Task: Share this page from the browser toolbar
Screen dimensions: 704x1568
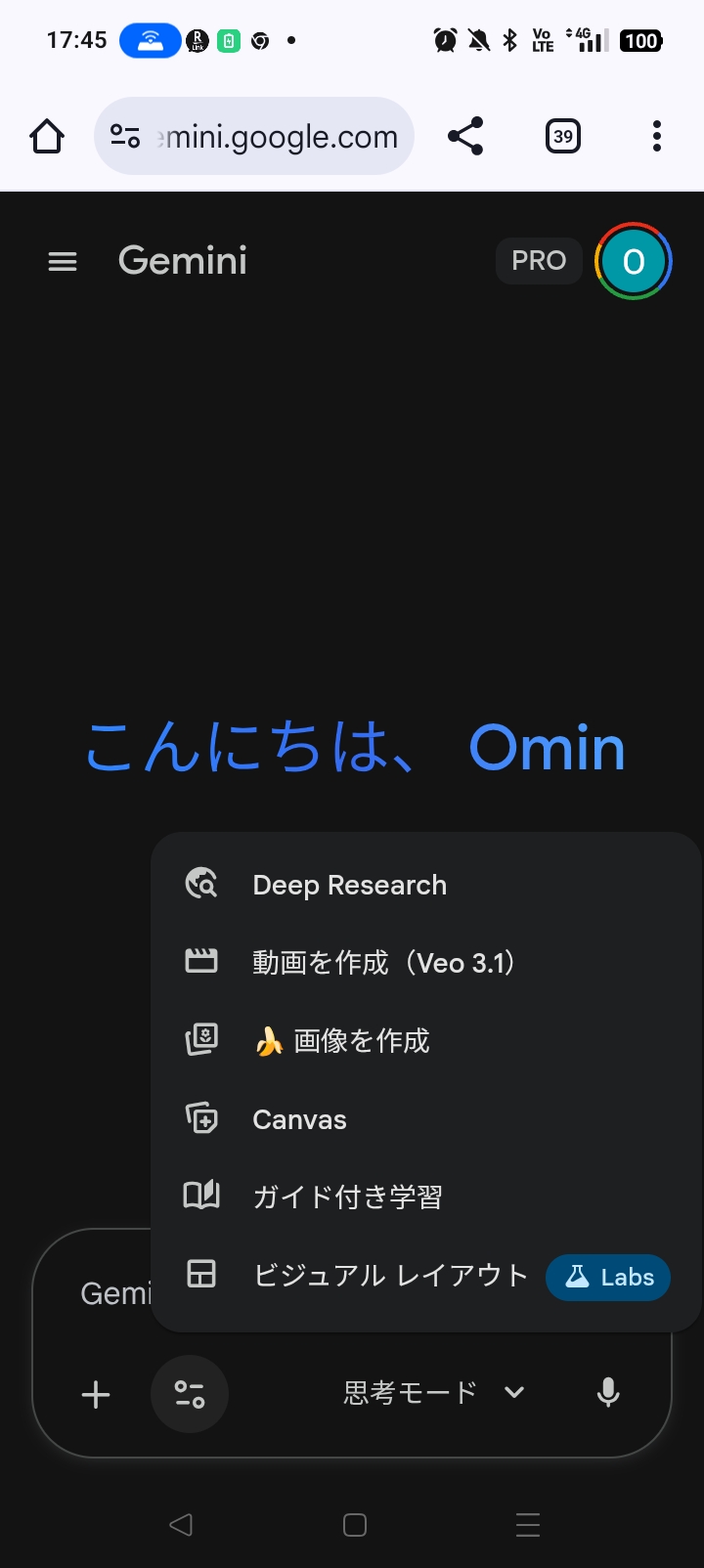Action: tap(465, 137)
